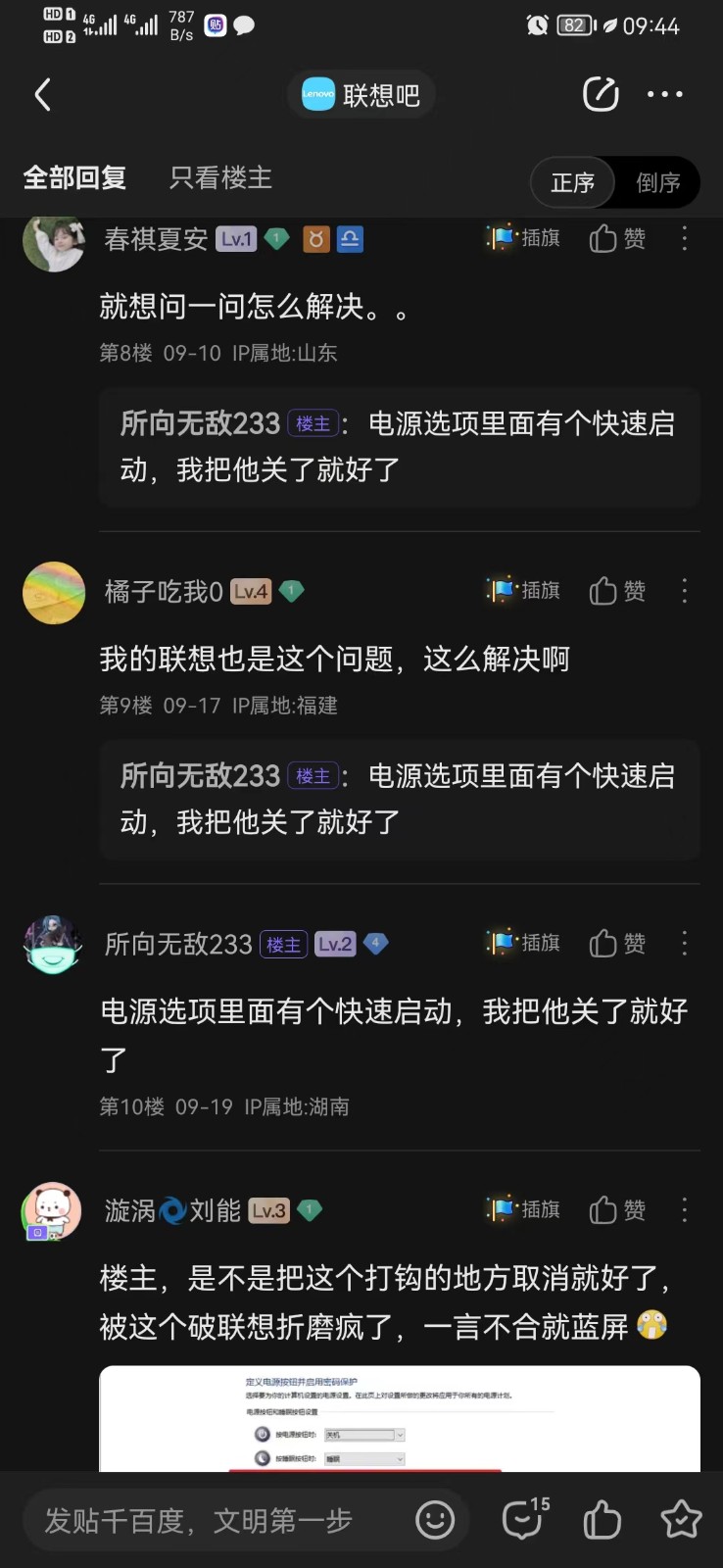
Task: Like 所向无敌233's 10楼 reply
Action: 617,943
